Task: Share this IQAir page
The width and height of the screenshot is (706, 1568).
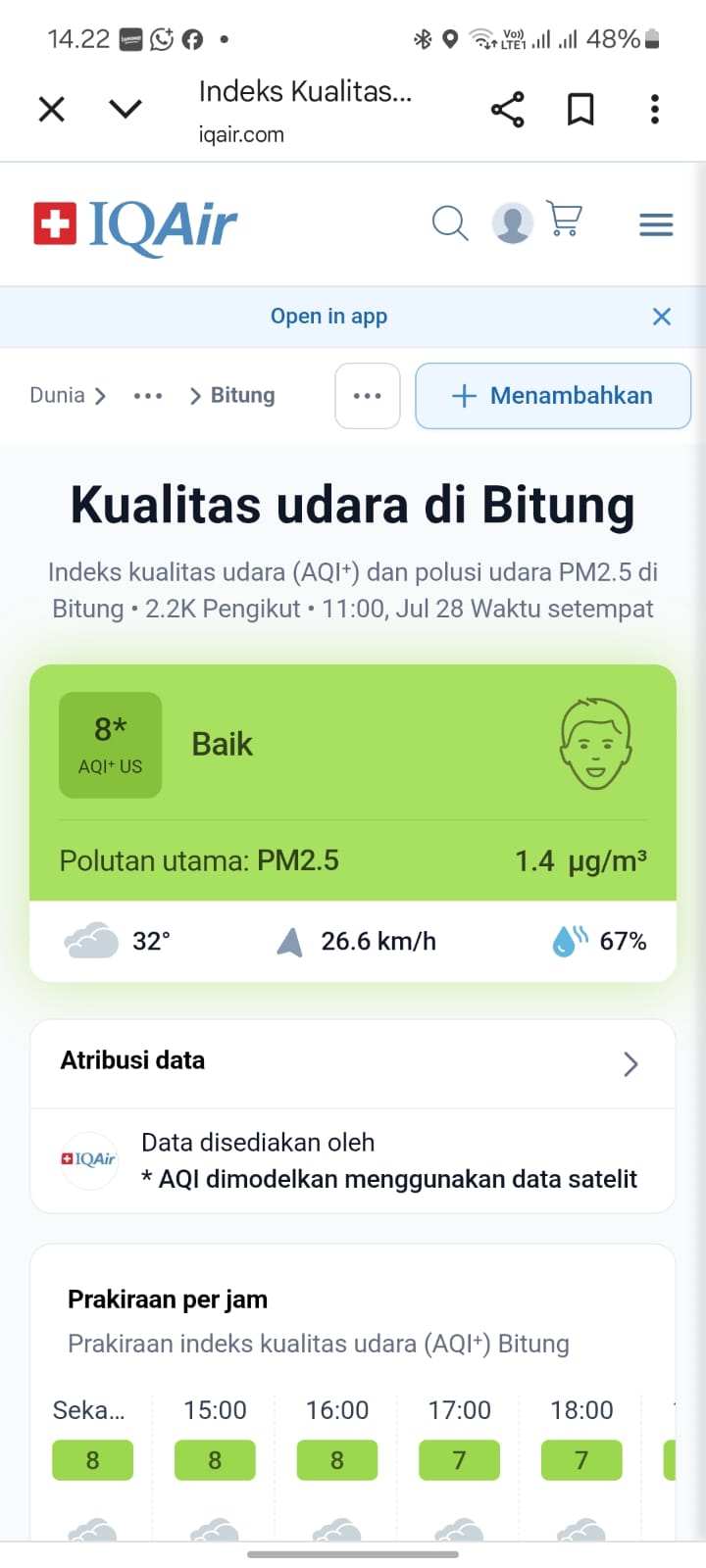Action: tap(507, 109)
